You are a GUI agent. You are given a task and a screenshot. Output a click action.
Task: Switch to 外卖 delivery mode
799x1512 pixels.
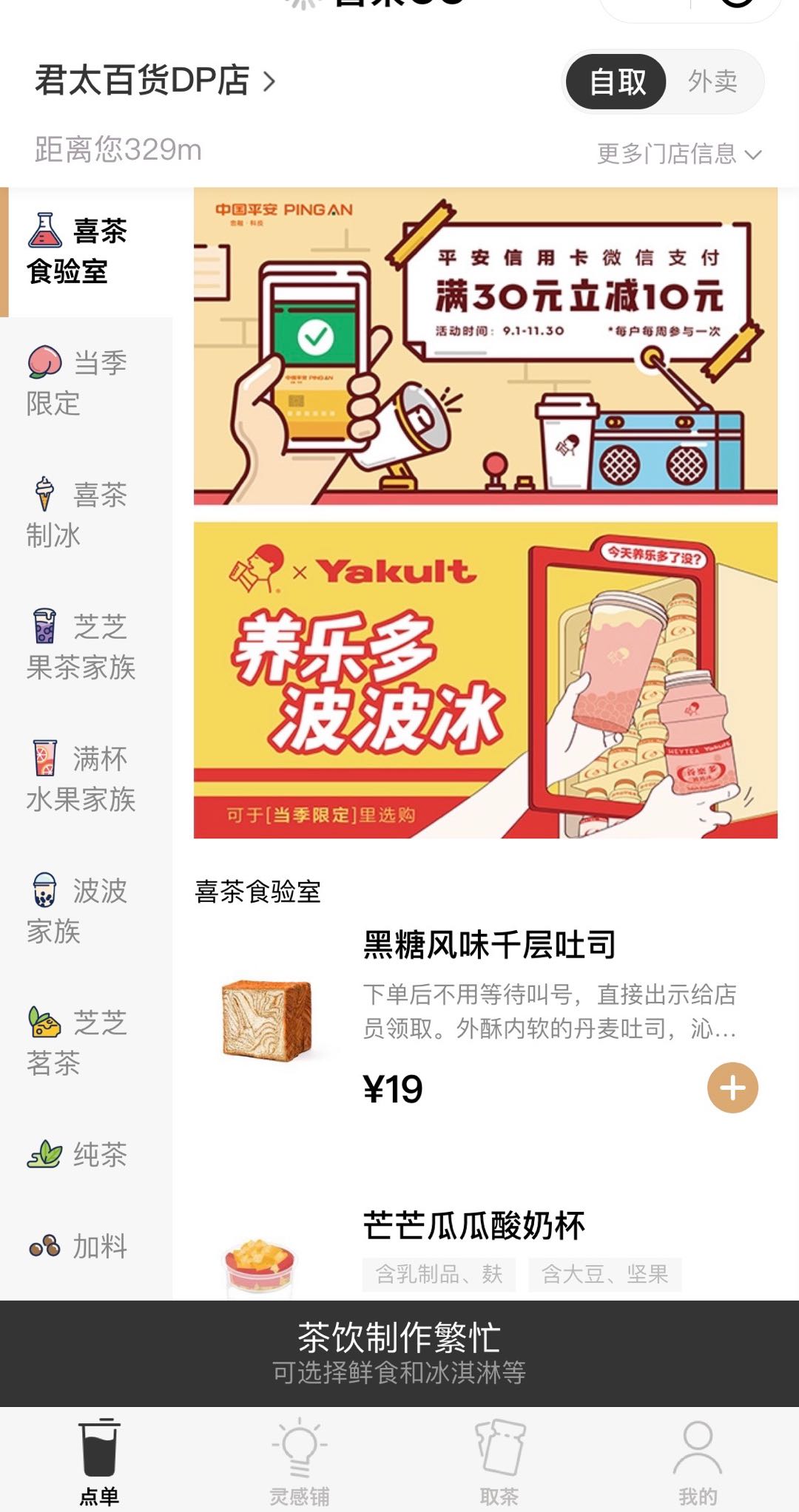[x=712, y=81]
